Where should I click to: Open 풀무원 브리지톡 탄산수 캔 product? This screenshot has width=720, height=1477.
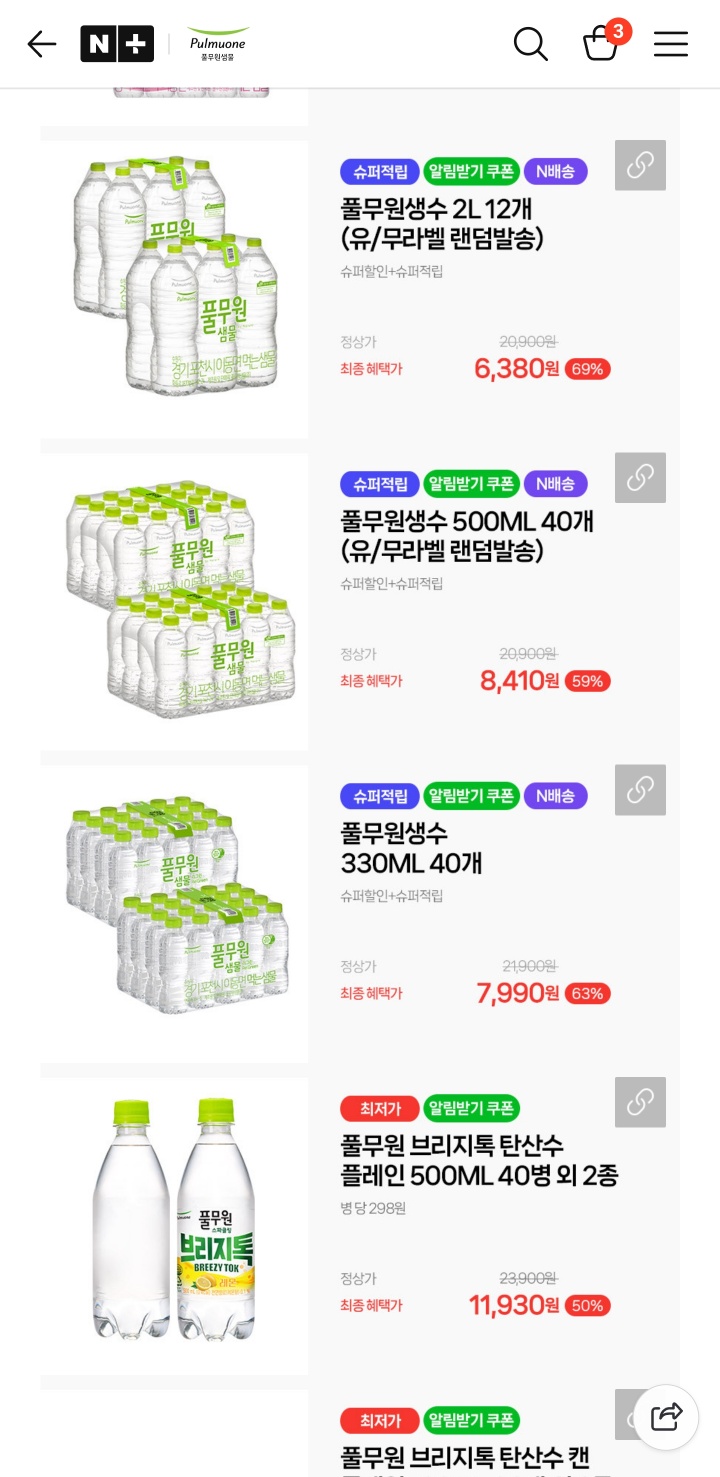click(465, 1457)
